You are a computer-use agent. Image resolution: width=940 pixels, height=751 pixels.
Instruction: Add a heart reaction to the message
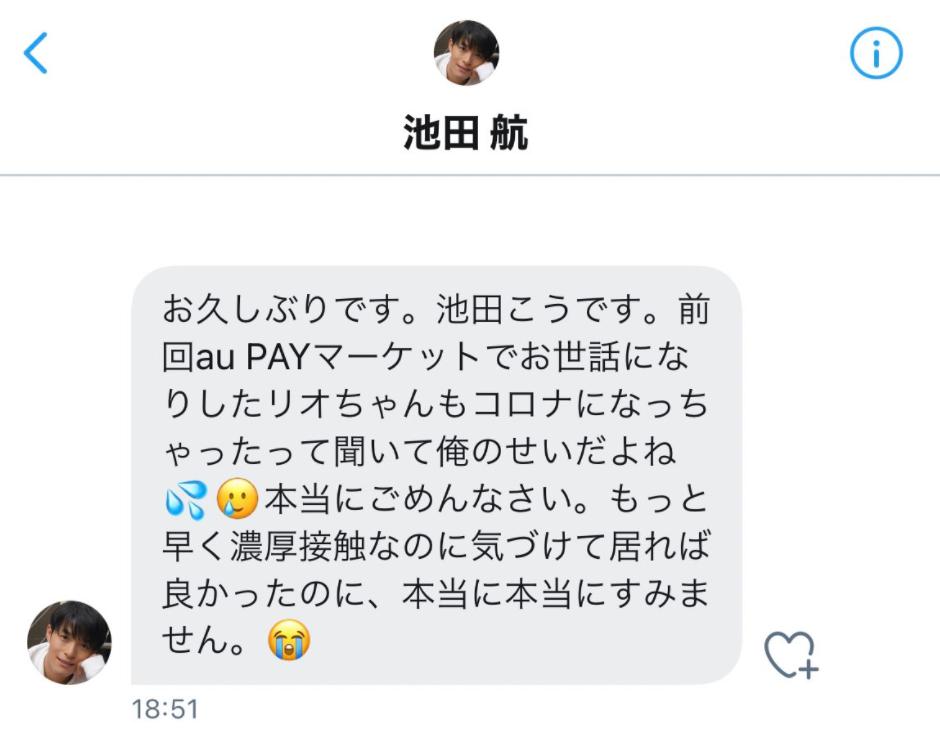coord(790,656)
